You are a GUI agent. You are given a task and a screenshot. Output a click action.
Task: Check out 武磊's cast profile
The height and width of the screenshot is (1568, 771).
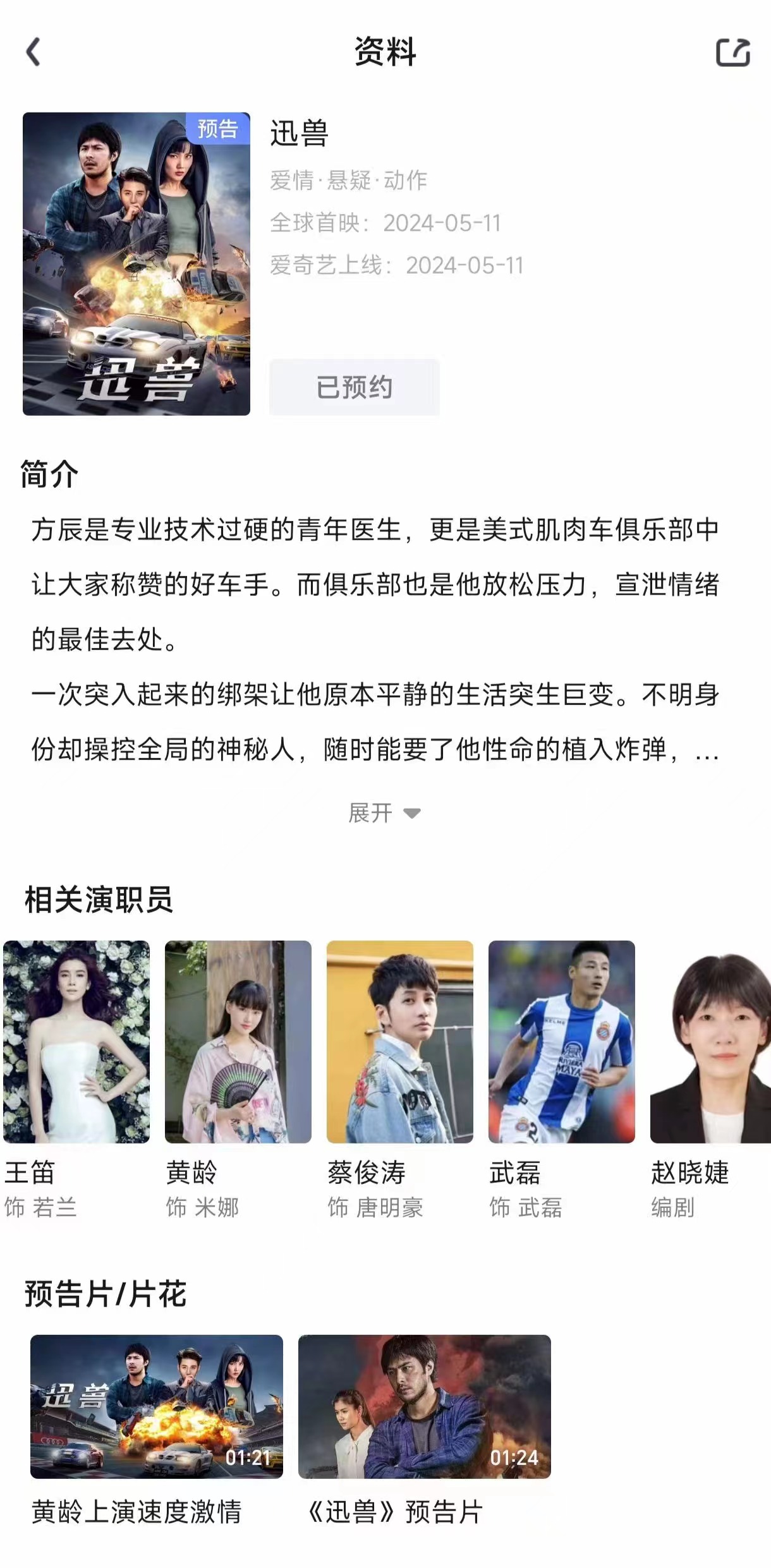coord(562,1042)
